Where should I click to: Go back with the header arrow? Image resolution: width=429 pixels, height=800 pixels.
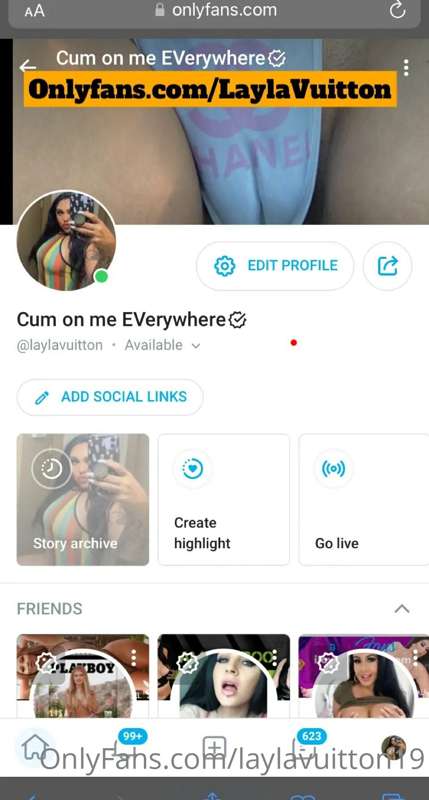[x=28, y=66]
